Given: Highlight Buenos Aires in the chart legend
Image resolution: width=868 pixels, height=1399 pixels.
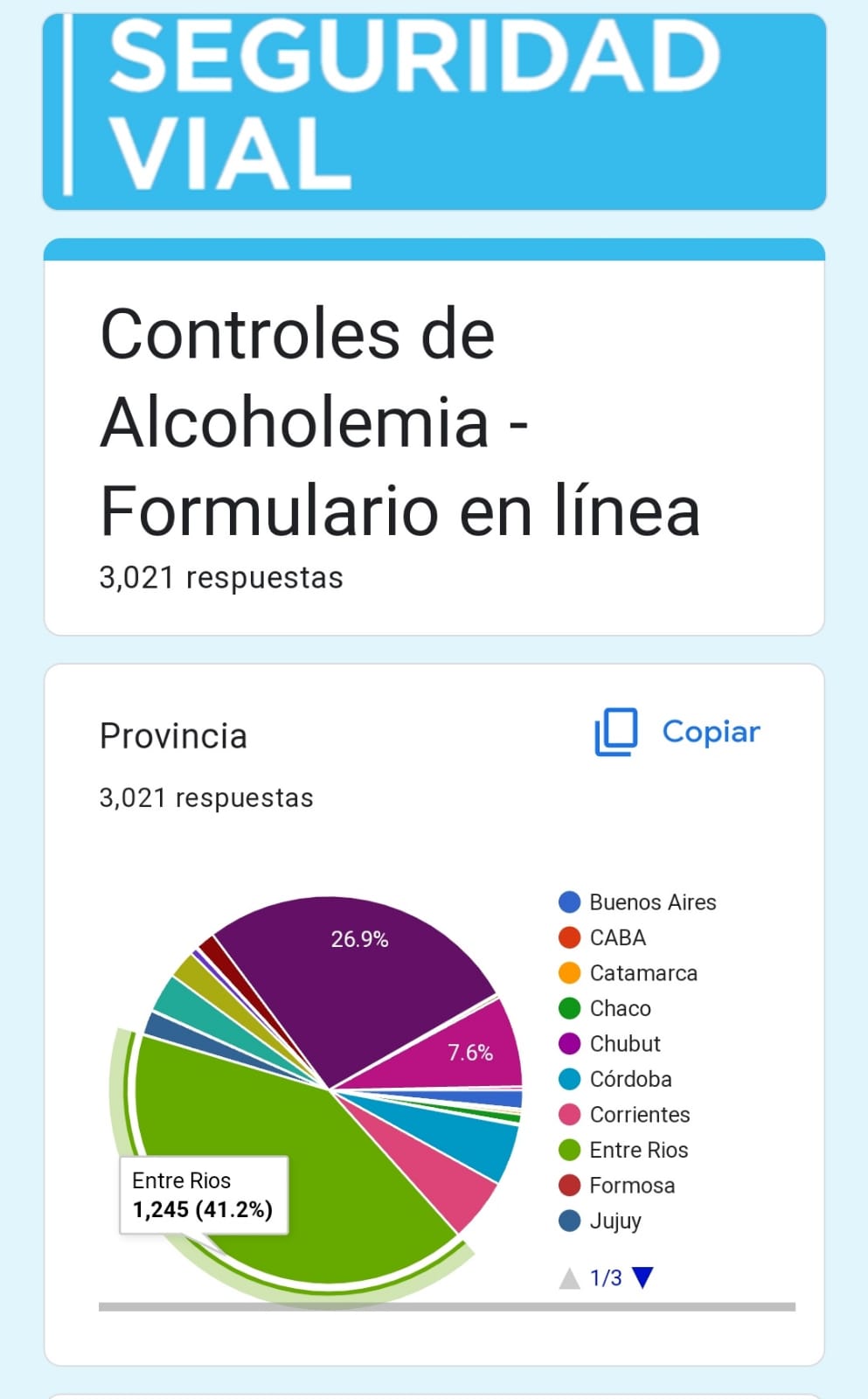Looking at the screenshot, I should (651, 902).
